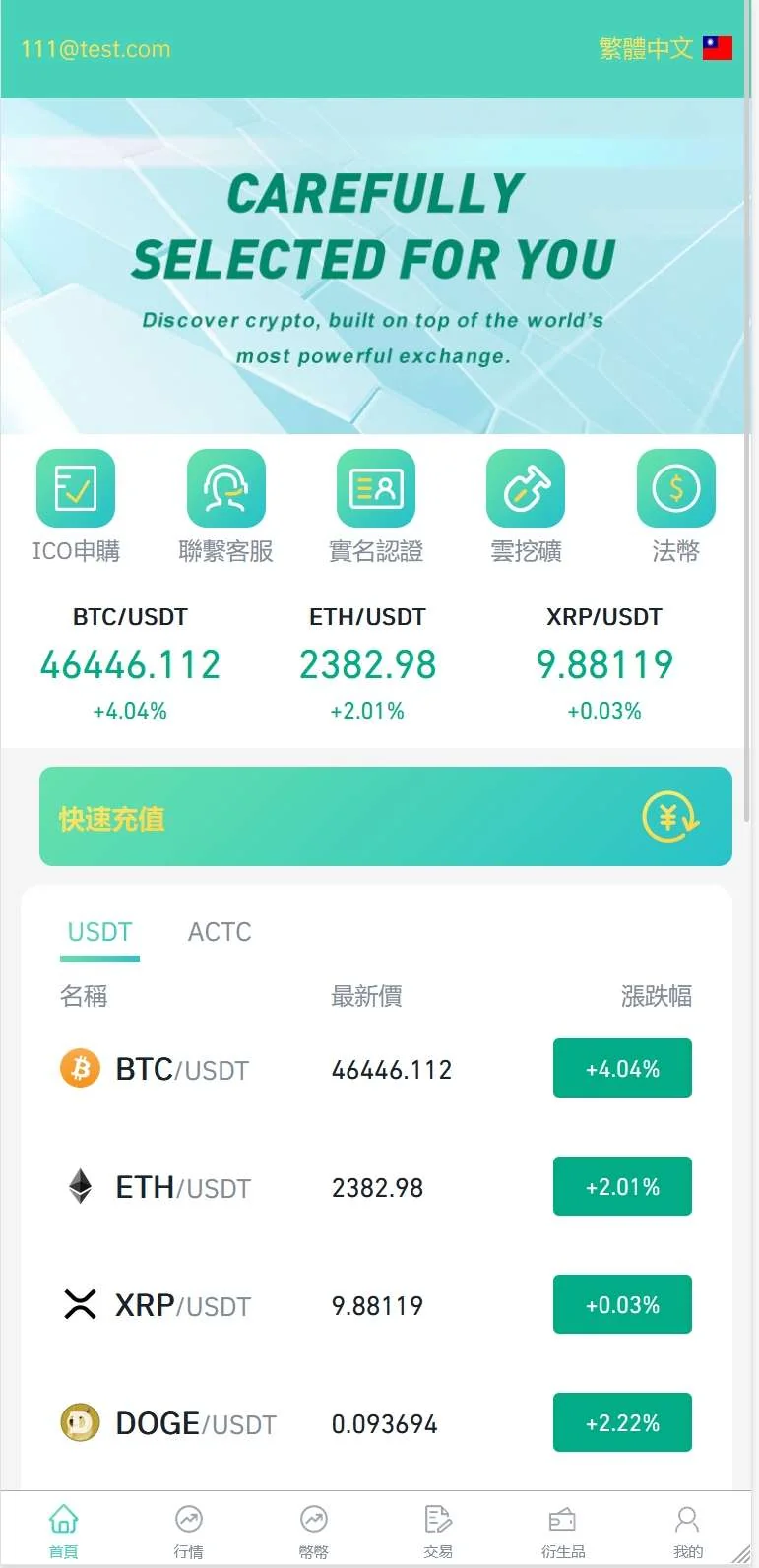
Task: Open the XRP/USDT row in the list
Action: [375, 1305]
